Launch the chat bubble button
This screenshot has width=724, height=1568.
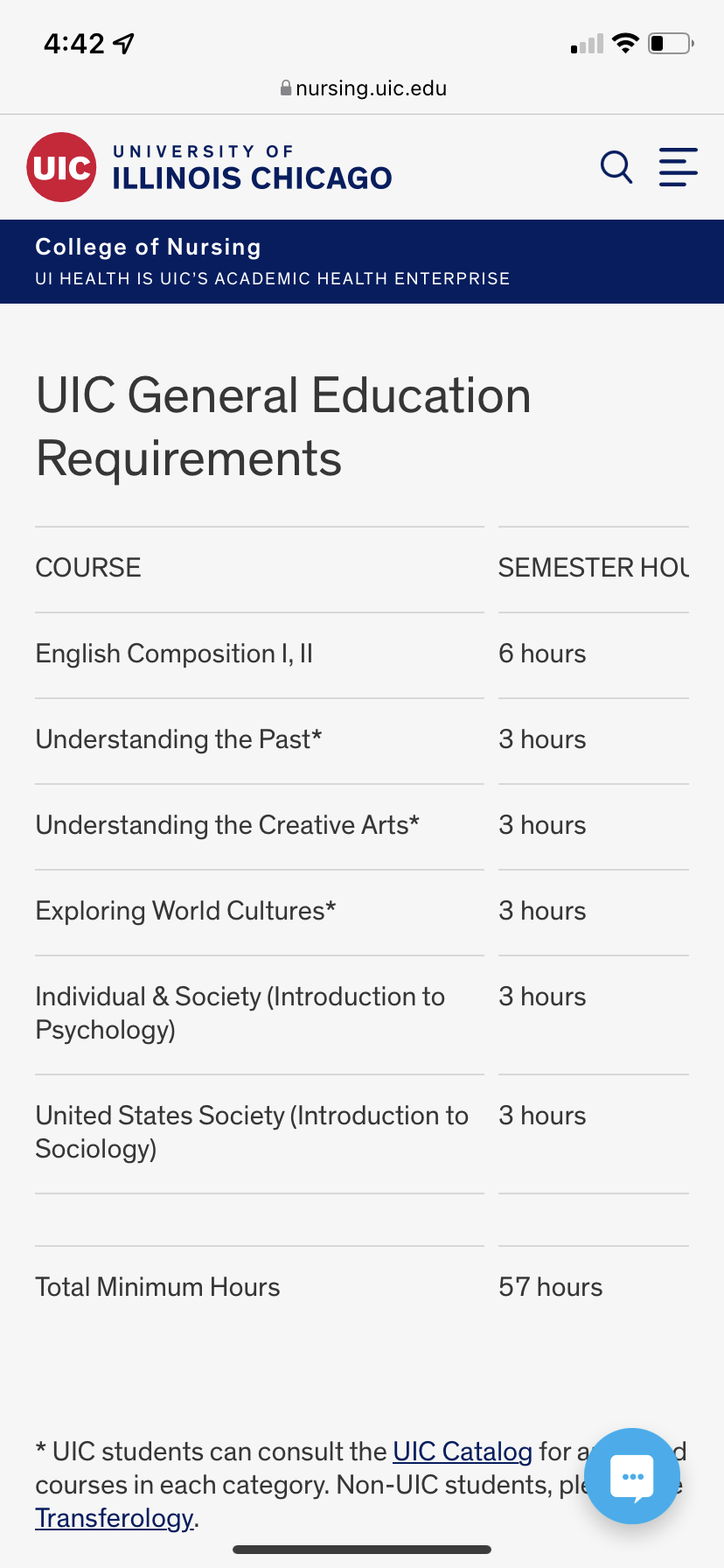click(x=632, y=1476)
